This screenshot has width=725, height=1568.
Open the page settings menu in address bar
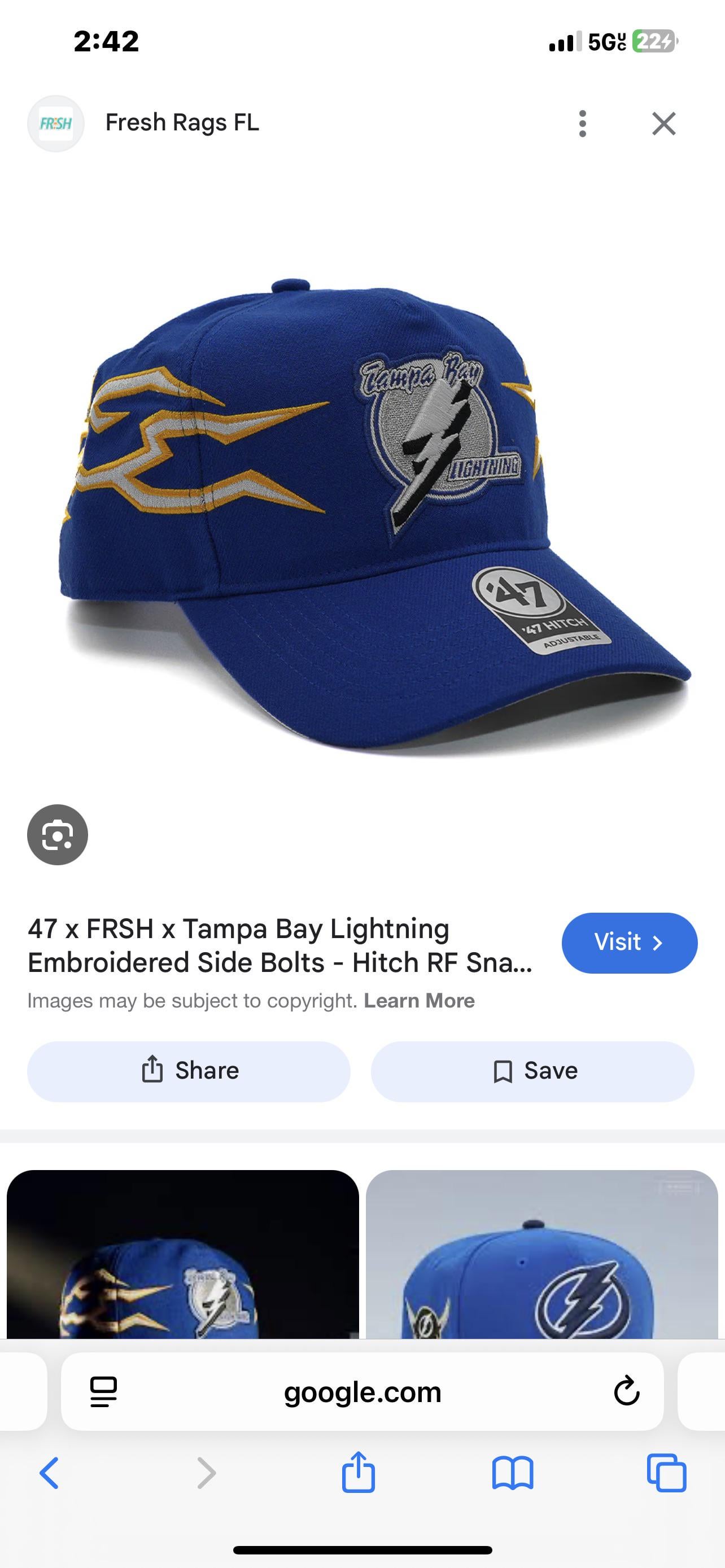click(x=103, y=1392)
